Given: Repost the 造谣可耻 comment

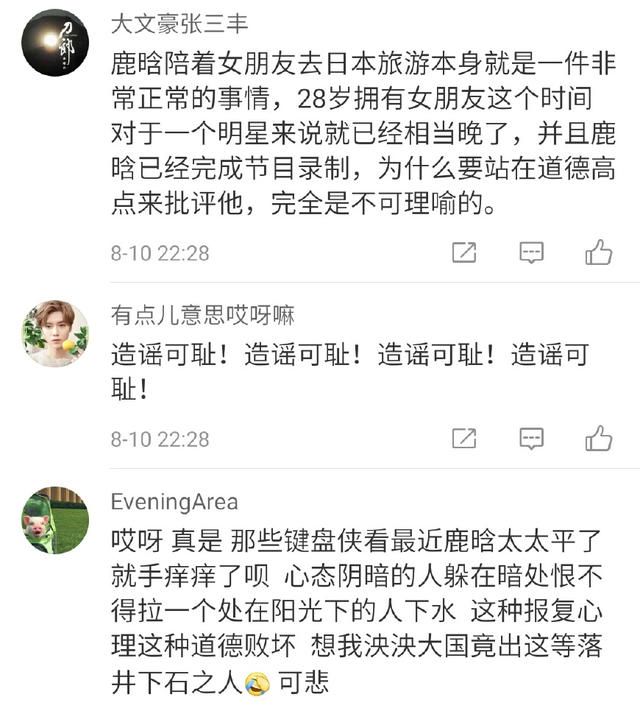Looking at the screenshot, I should 464,438.
